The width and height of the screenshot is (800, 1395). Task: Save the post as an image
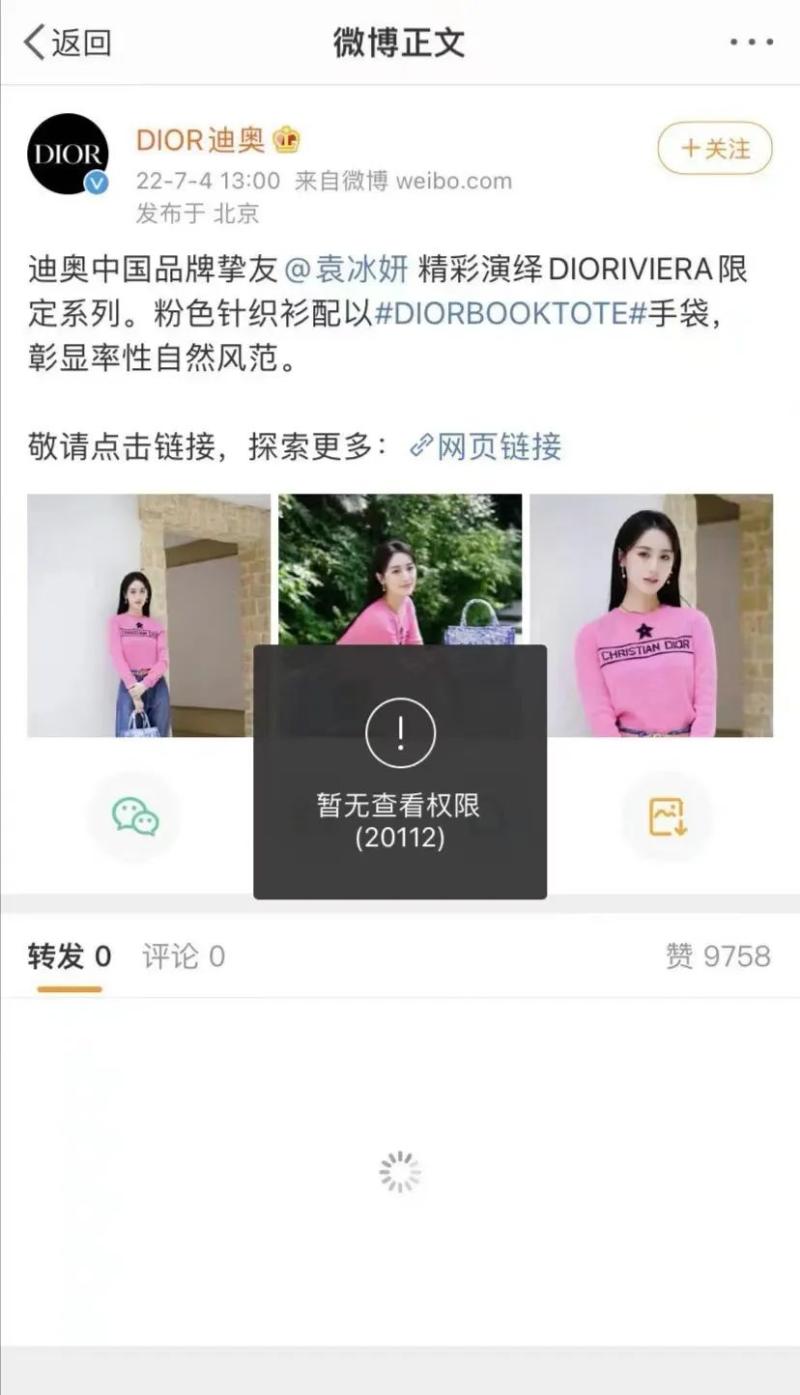[666, 816]
